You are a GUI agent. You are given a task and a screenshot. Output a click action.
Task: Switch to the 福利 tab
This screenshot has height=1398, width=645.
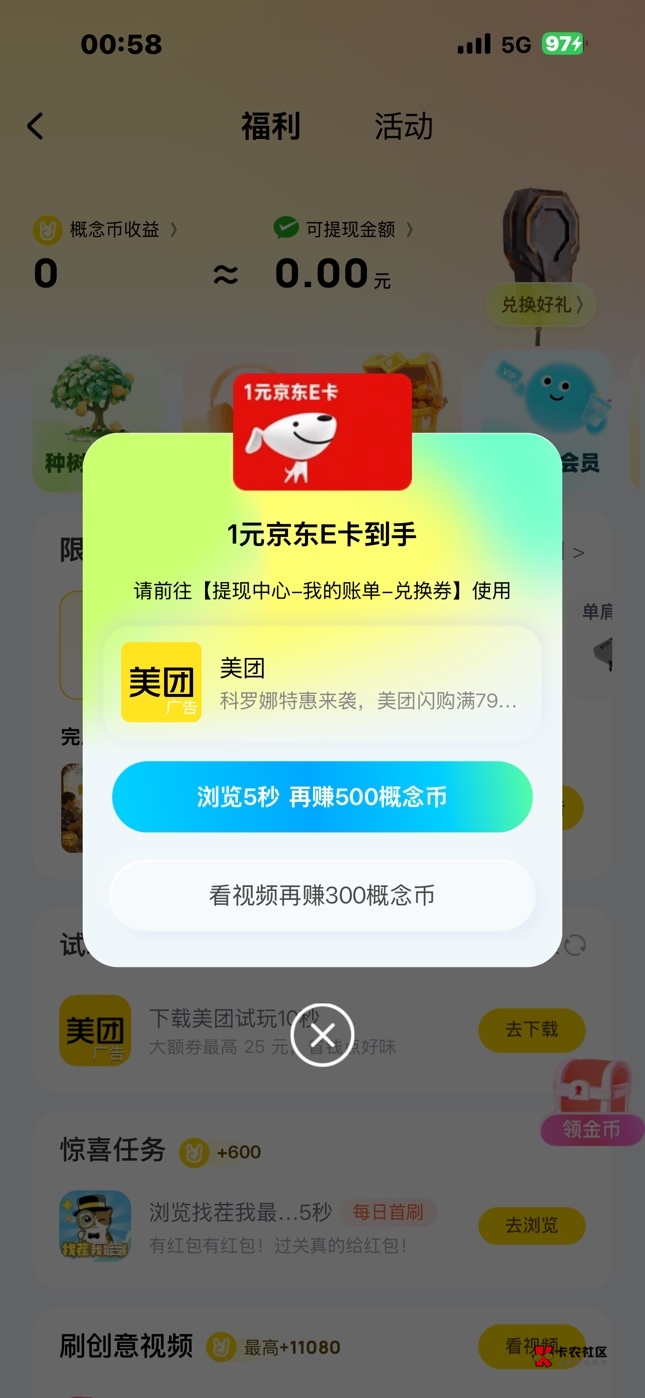click(270, 126)
